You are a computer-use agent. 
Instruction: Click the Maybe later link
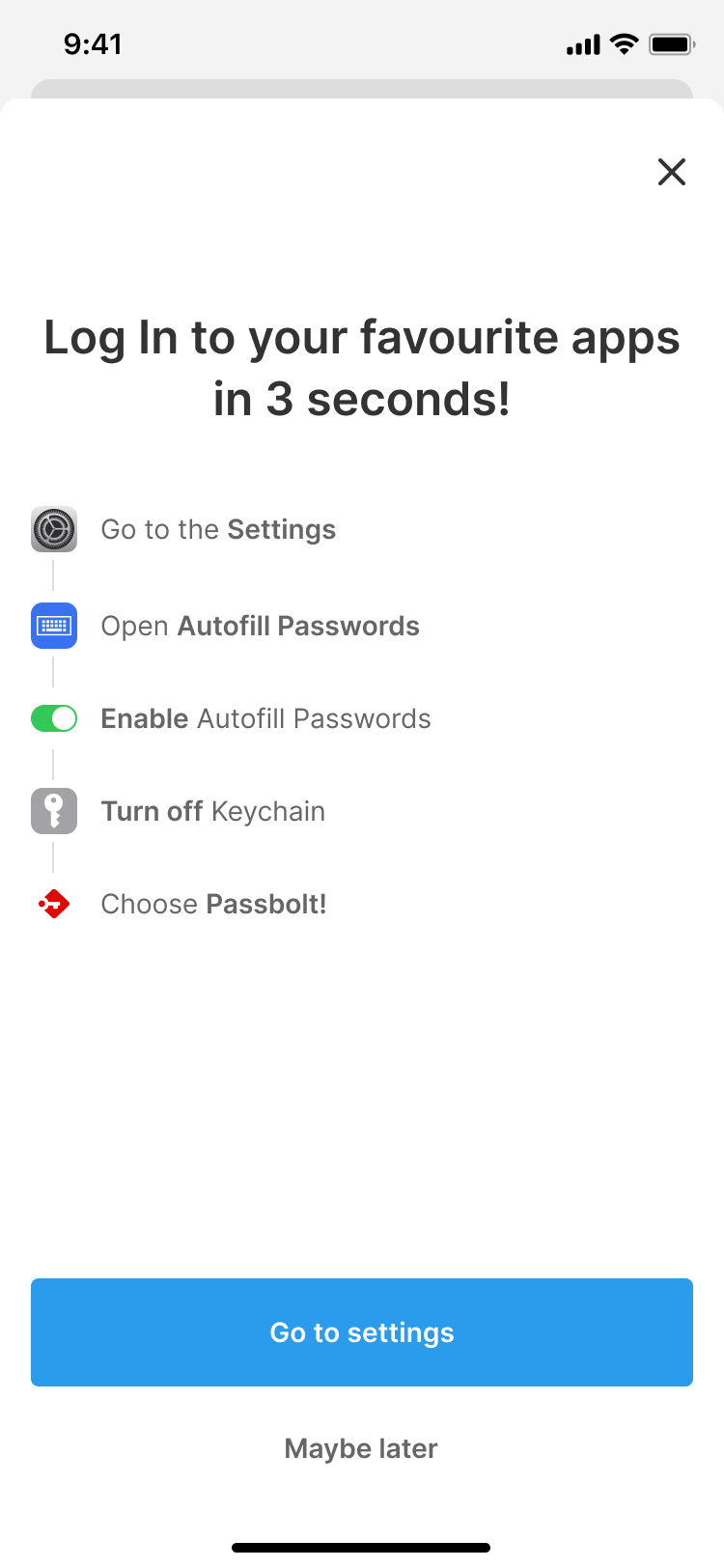coord(360,1448)
